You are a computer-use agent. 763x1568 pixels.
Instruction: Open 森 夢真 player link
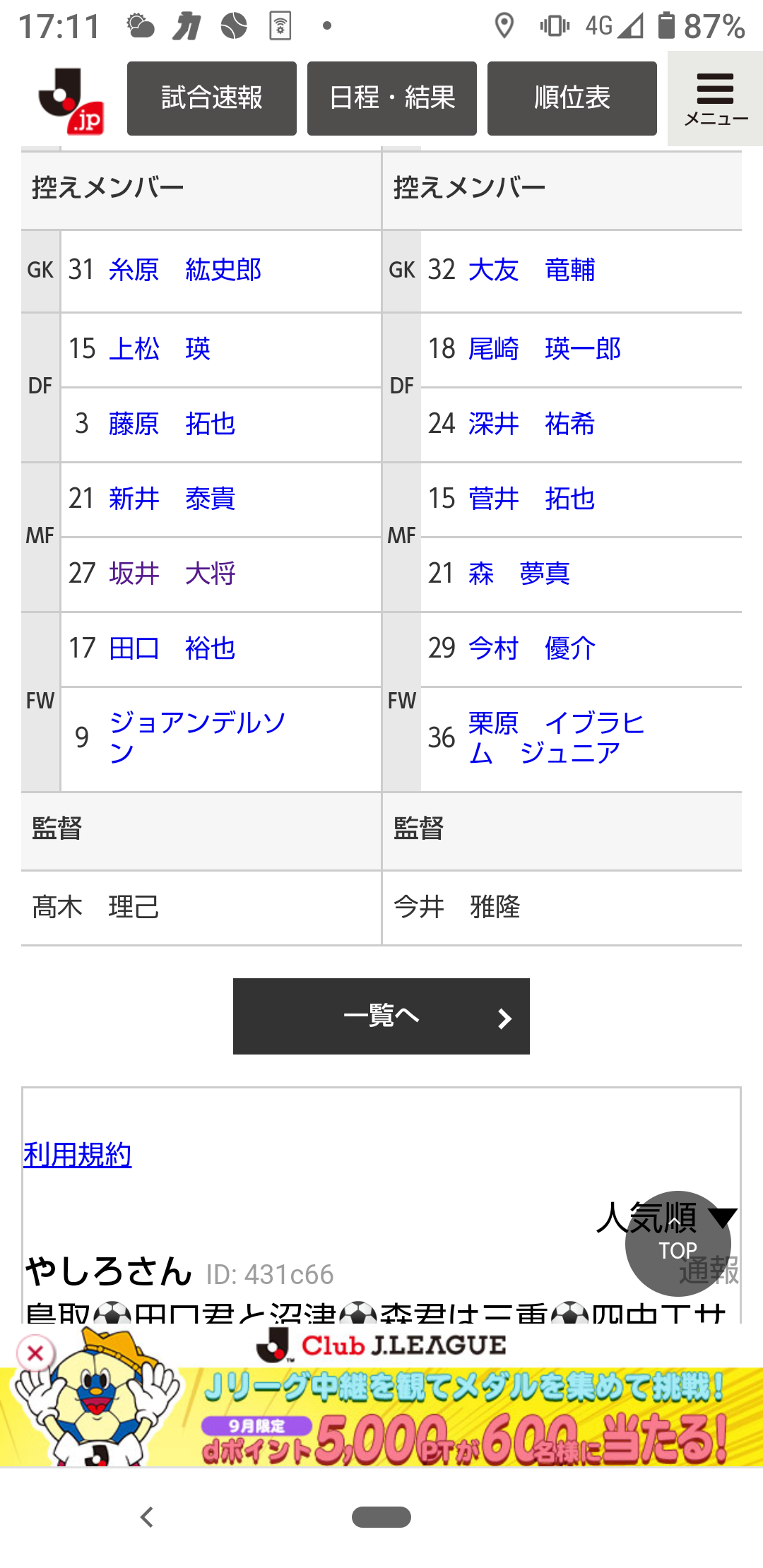click(x=519, y=574)
